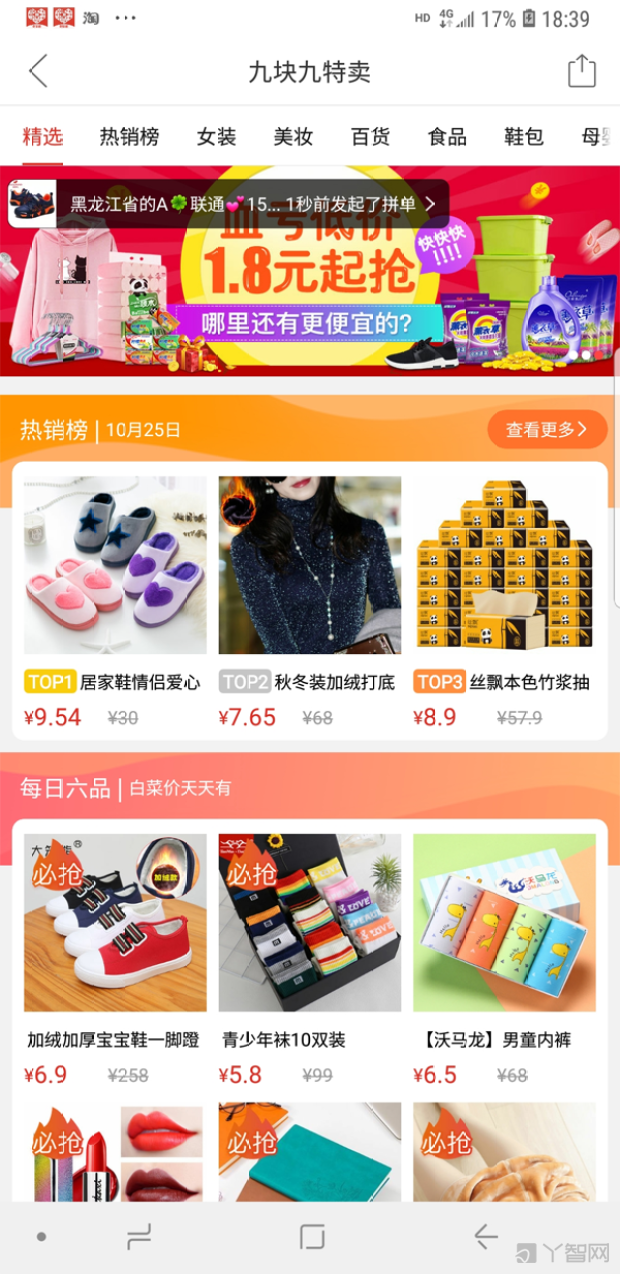Viewport: 620px width, 1274px height.
Task: Tap the system back button
Action: (x=486, y=1237)
